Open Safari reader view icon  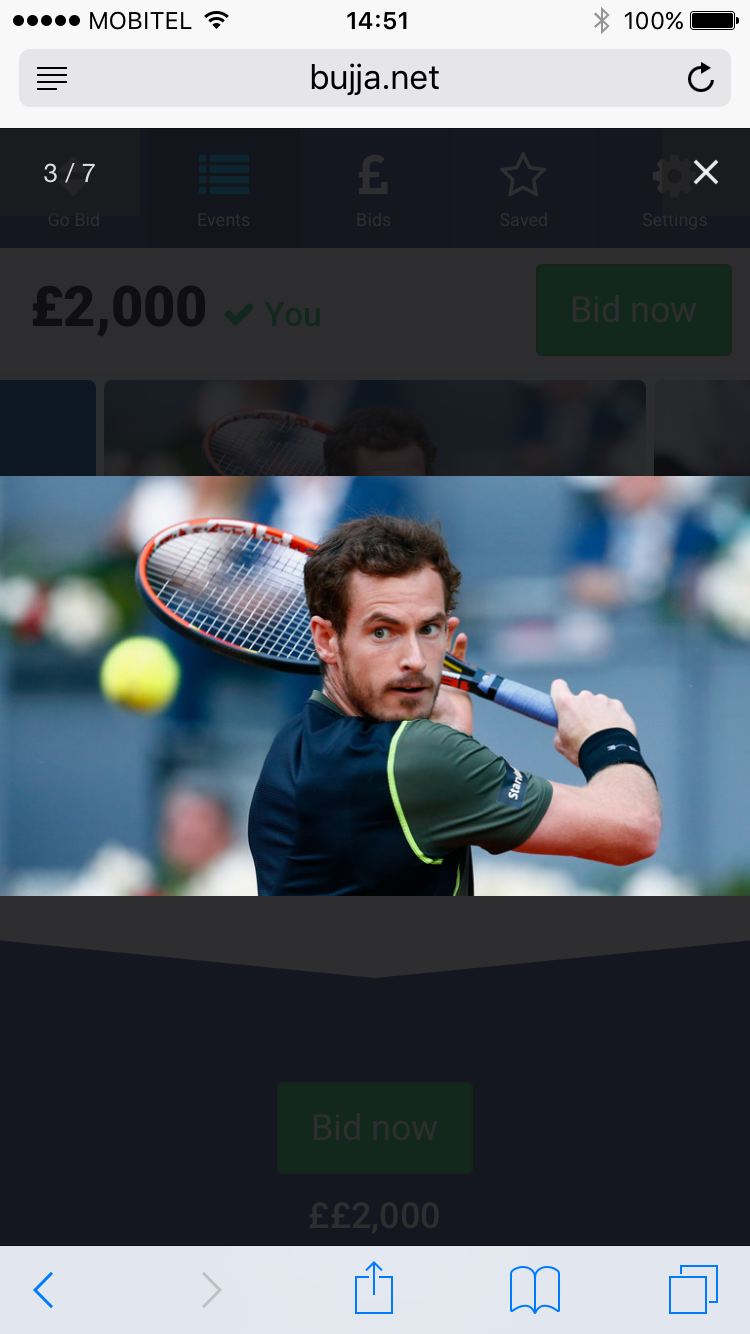coord(52,78)
